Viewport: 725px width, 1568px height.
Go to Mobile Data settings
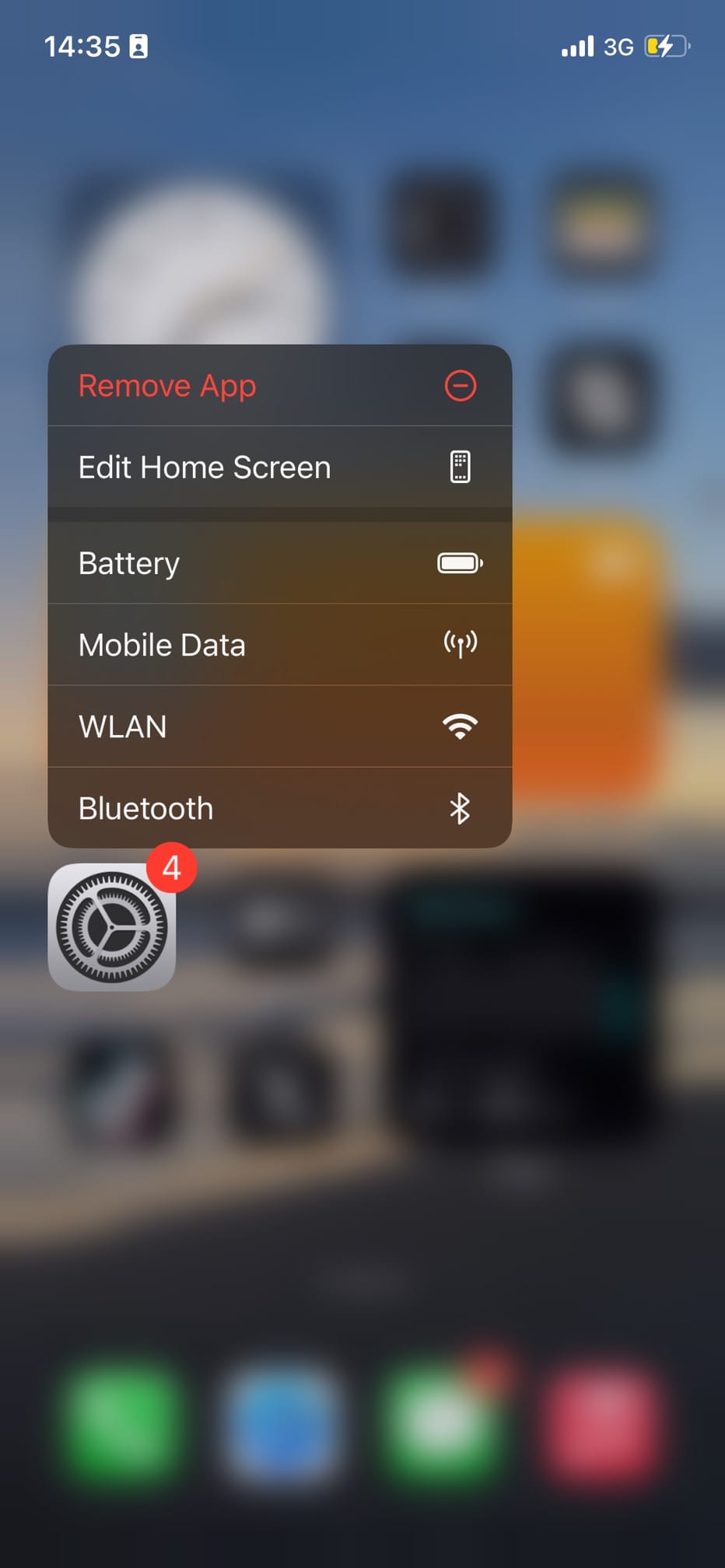point(279,645)
